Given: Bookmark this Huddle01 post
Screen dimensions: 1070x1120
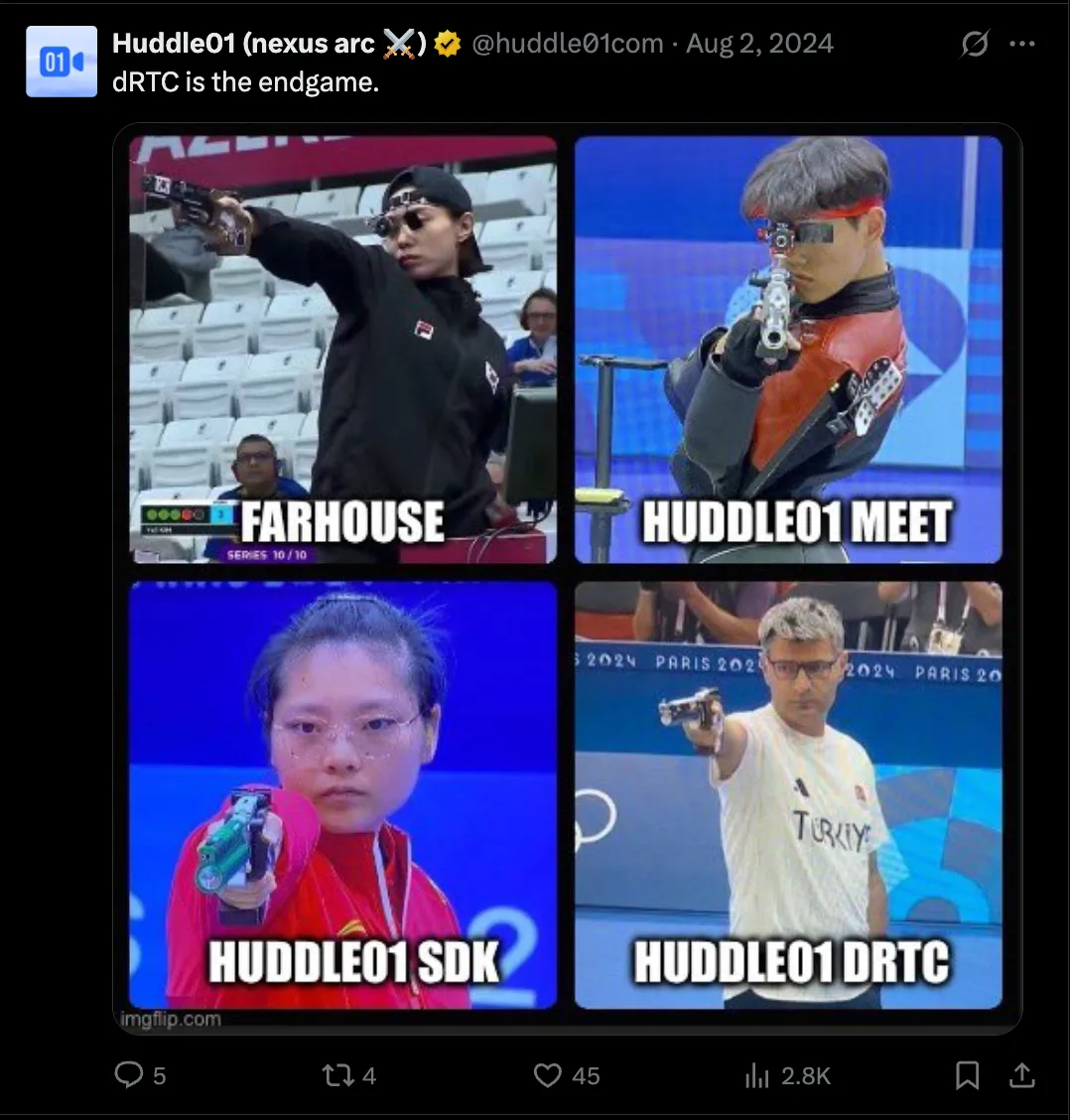Looking at the screenshot, I should (x=967, y=1074).
